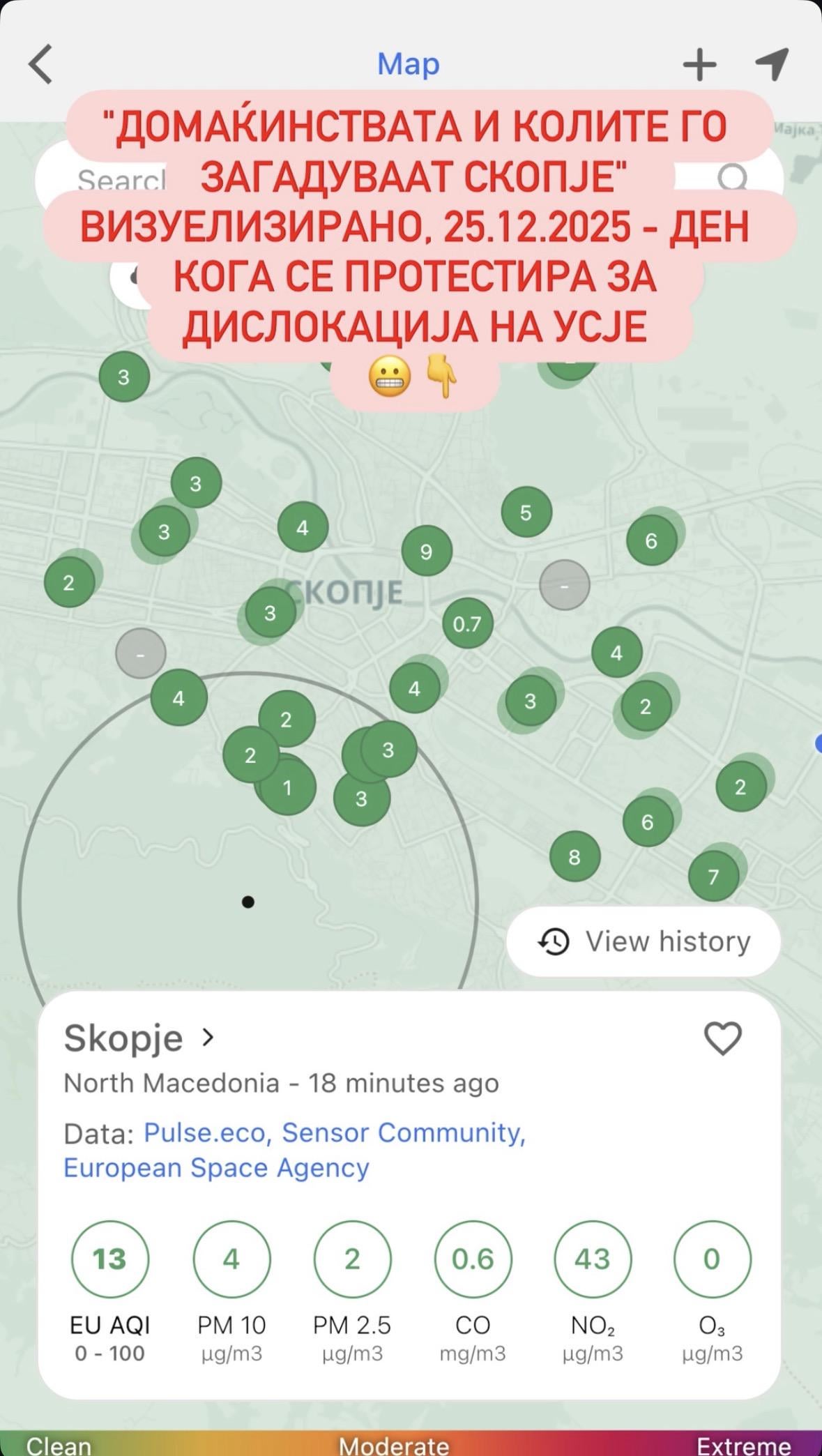822x1456 pixels.
Task: Open the Sensor Community link
Action: tap(403, 1132)
